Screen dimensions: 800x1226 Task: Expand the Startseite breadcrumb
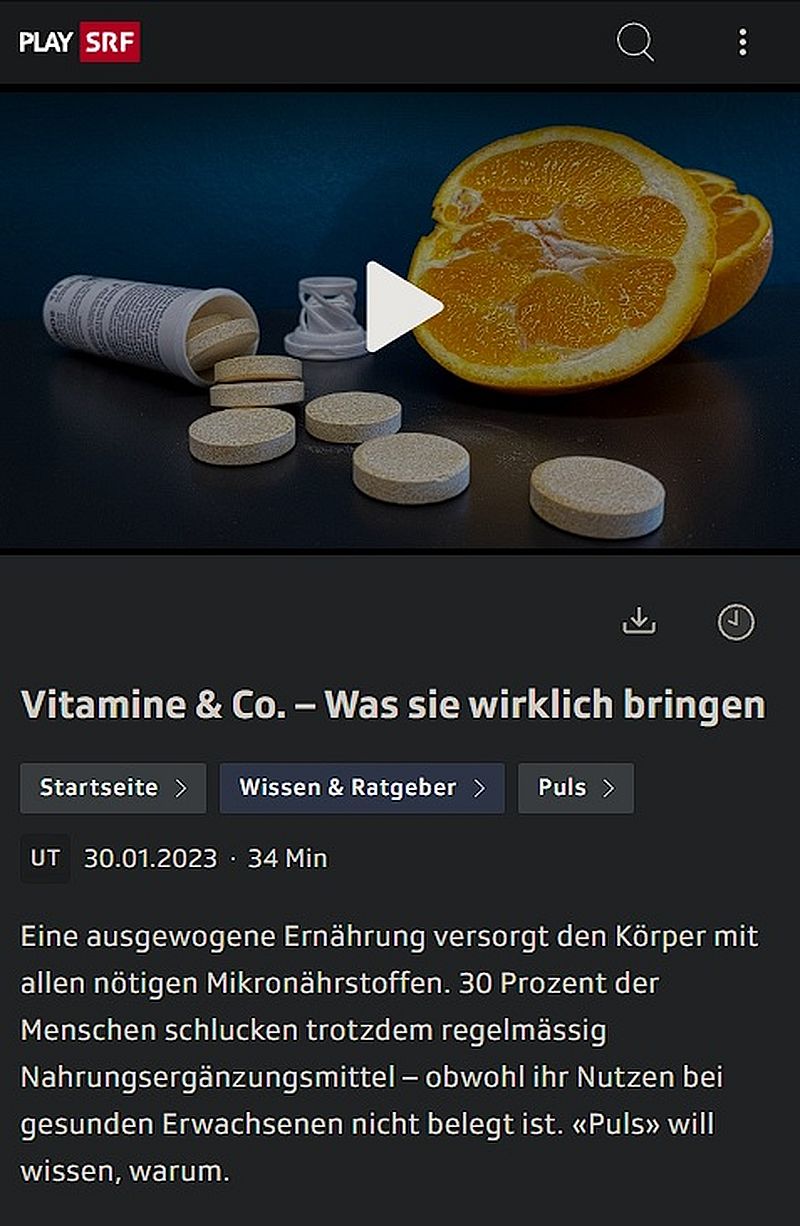pos(185,787)
